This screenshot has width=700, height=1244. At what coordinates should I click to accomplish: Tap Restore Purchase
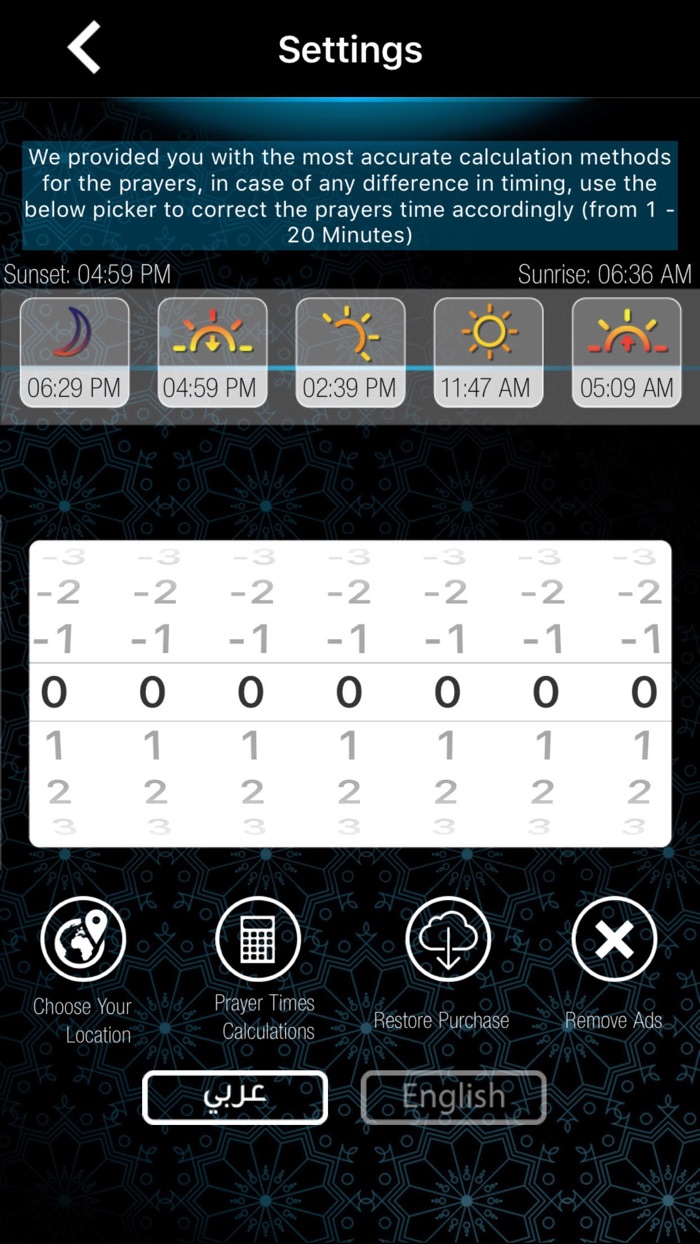(447, 939)
